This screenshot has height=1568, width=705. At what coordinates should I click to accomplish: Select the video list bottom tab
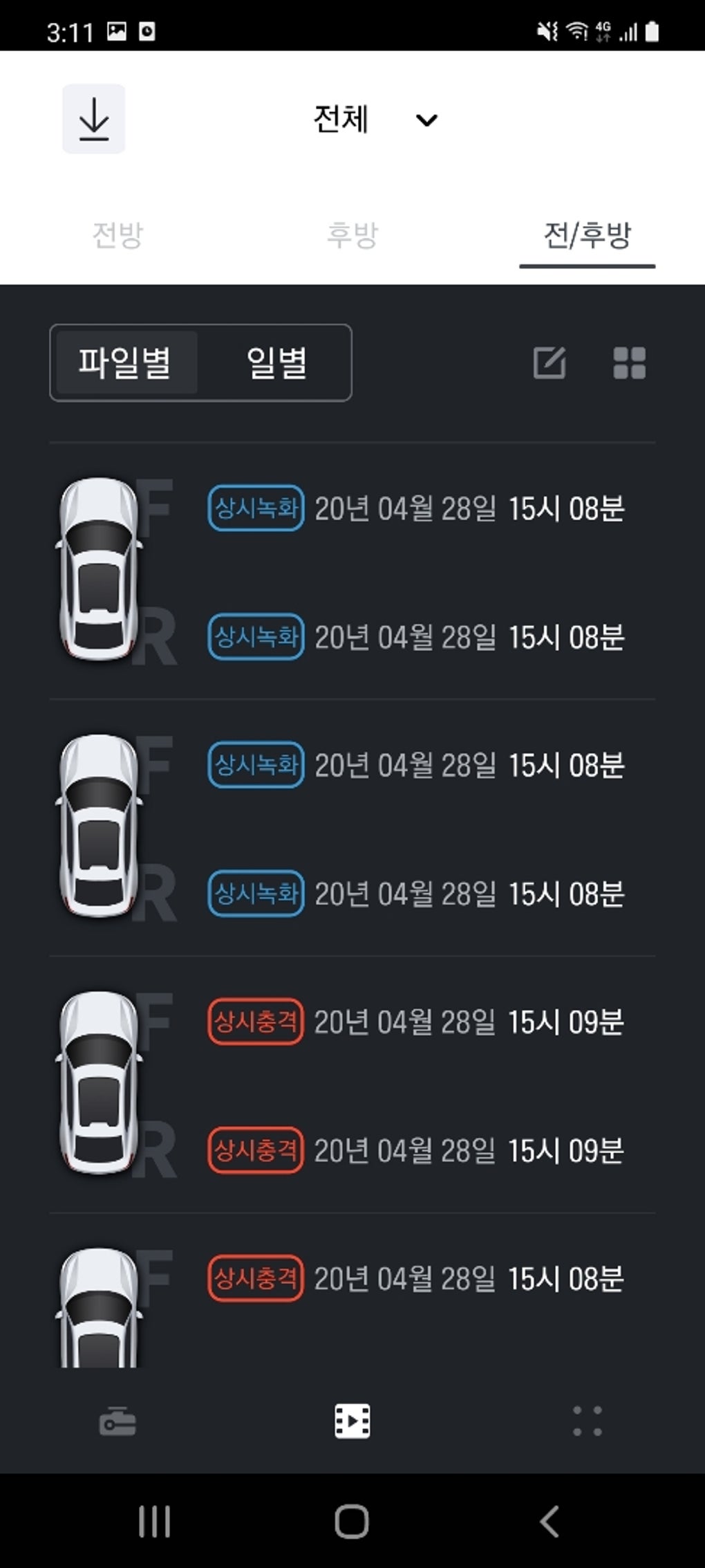352,1421
